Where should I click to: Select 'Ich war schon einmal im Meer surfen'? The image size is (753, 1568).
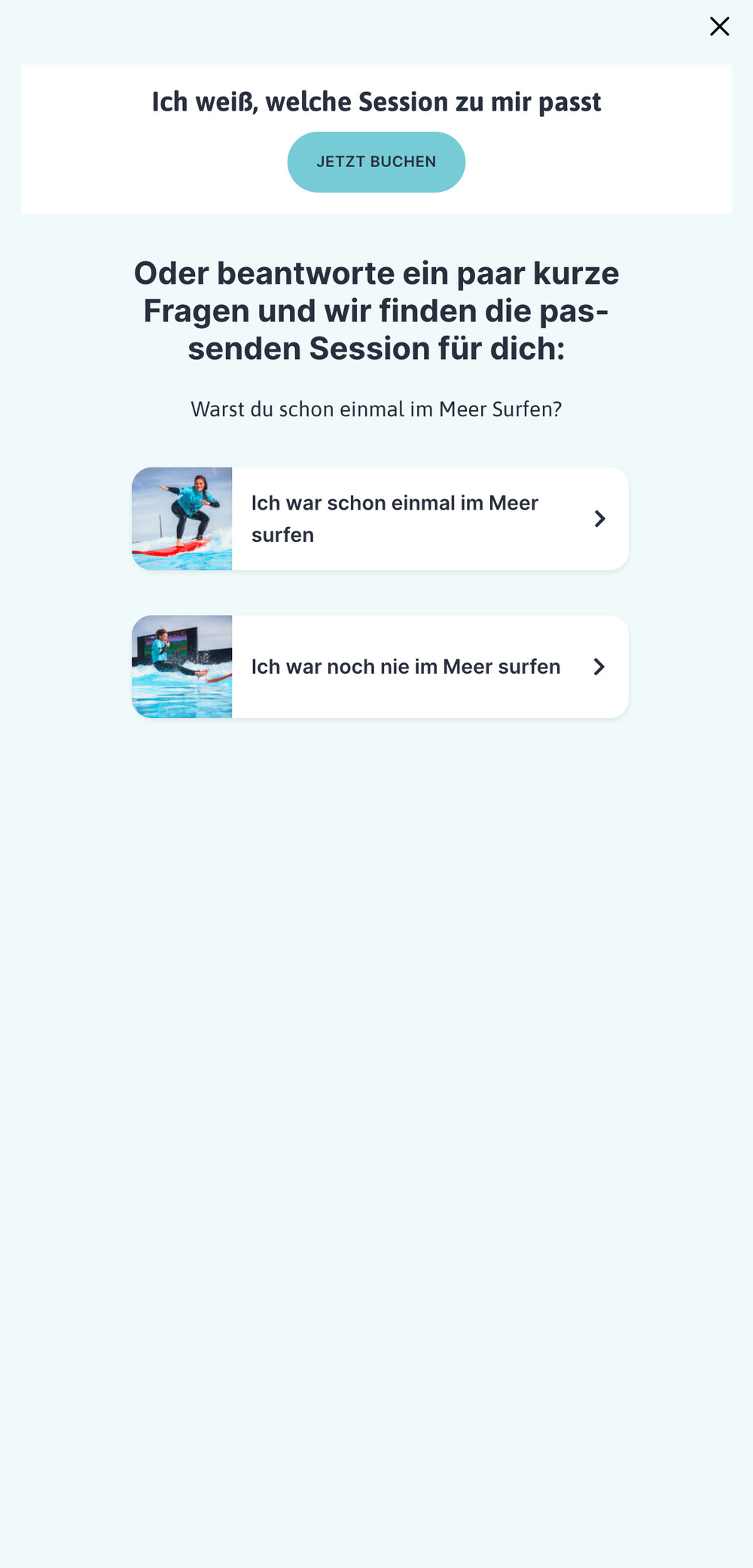[380, 519]
